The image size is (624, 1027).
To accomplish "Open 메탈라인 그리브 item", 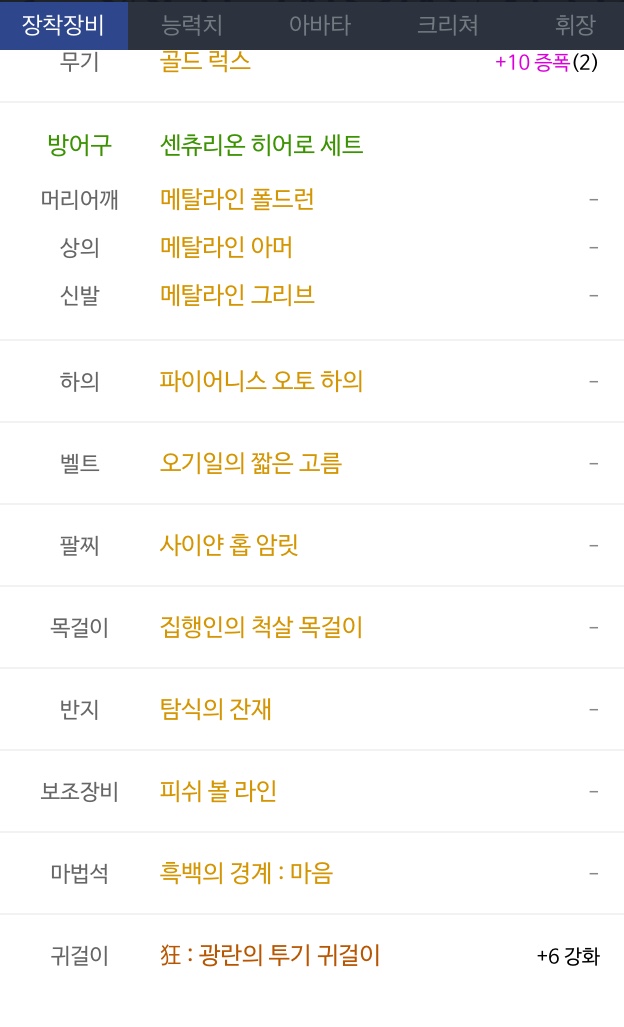I will tap(237, 295).
